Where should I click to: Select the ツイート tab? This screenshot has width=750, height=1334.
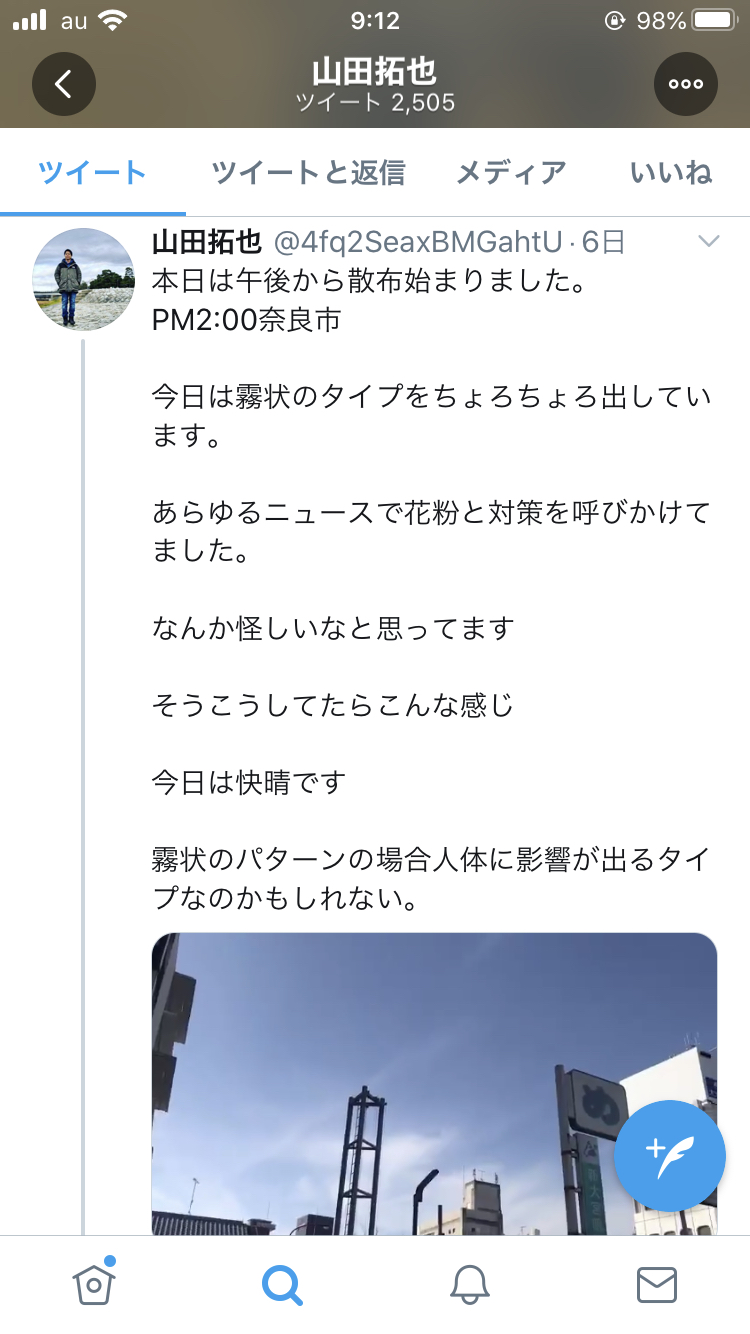click(93, 173)
